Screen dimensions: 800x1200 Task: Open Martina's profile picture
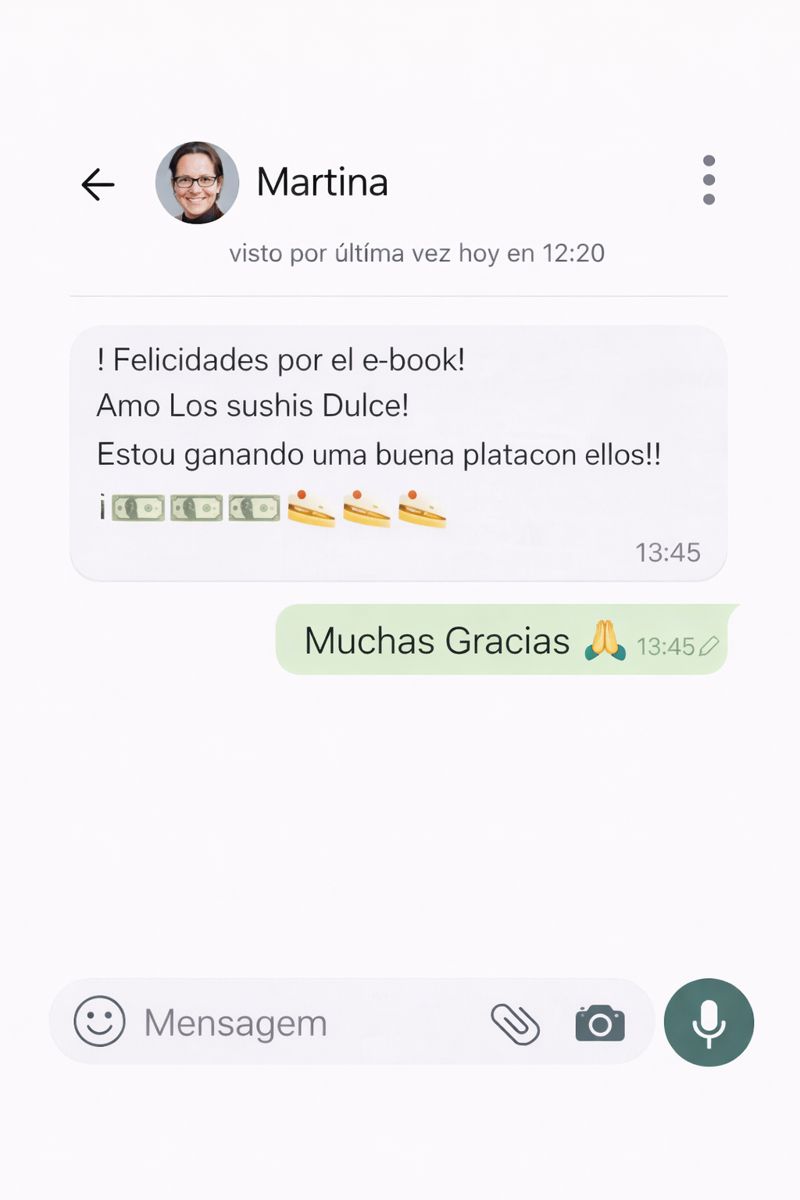coord(197,183)
